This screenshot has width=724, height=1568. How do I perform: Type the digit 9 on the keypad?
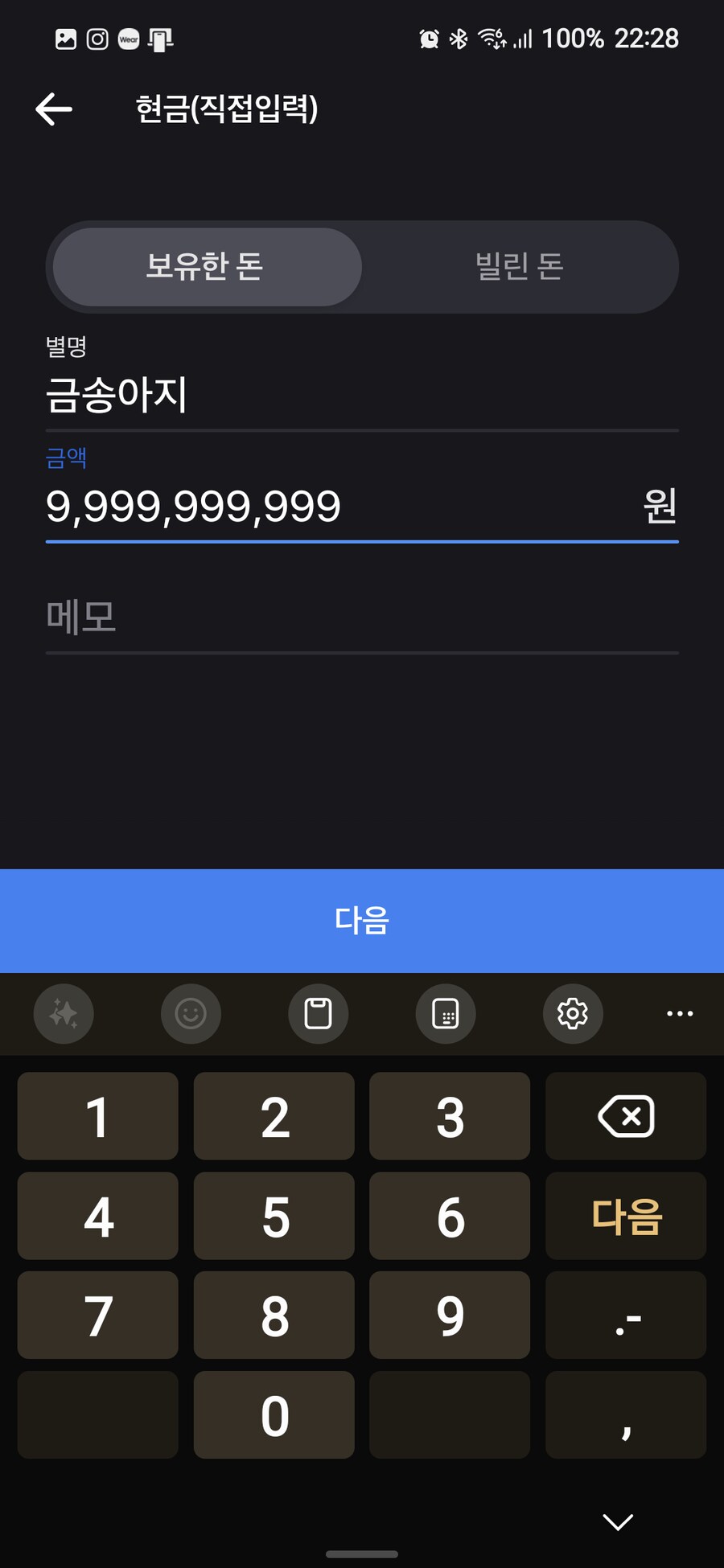(x=450, y=1316)
